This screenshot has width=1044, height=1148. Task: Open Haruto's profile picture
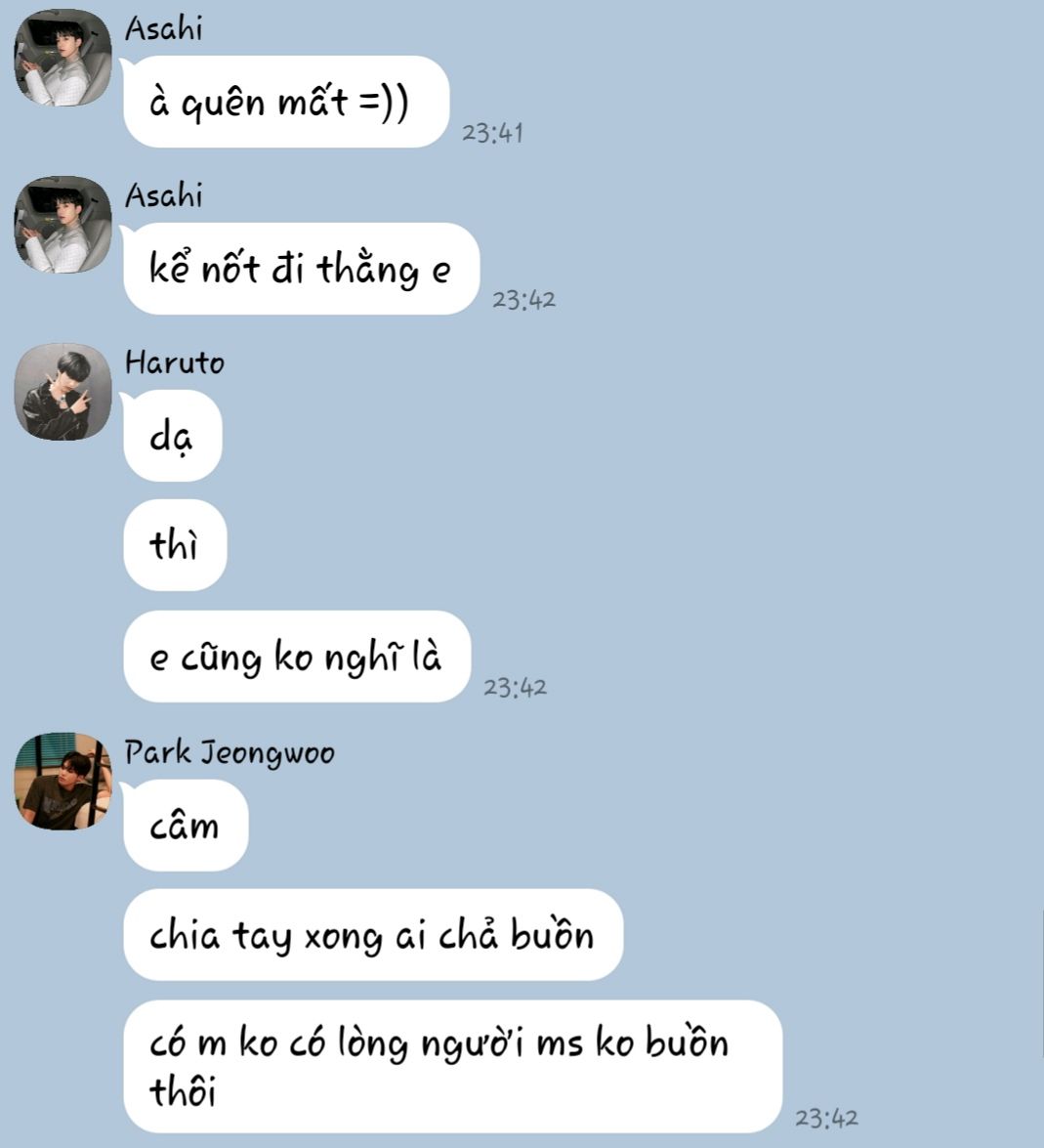pyautogui.click(x=63, y=392)
